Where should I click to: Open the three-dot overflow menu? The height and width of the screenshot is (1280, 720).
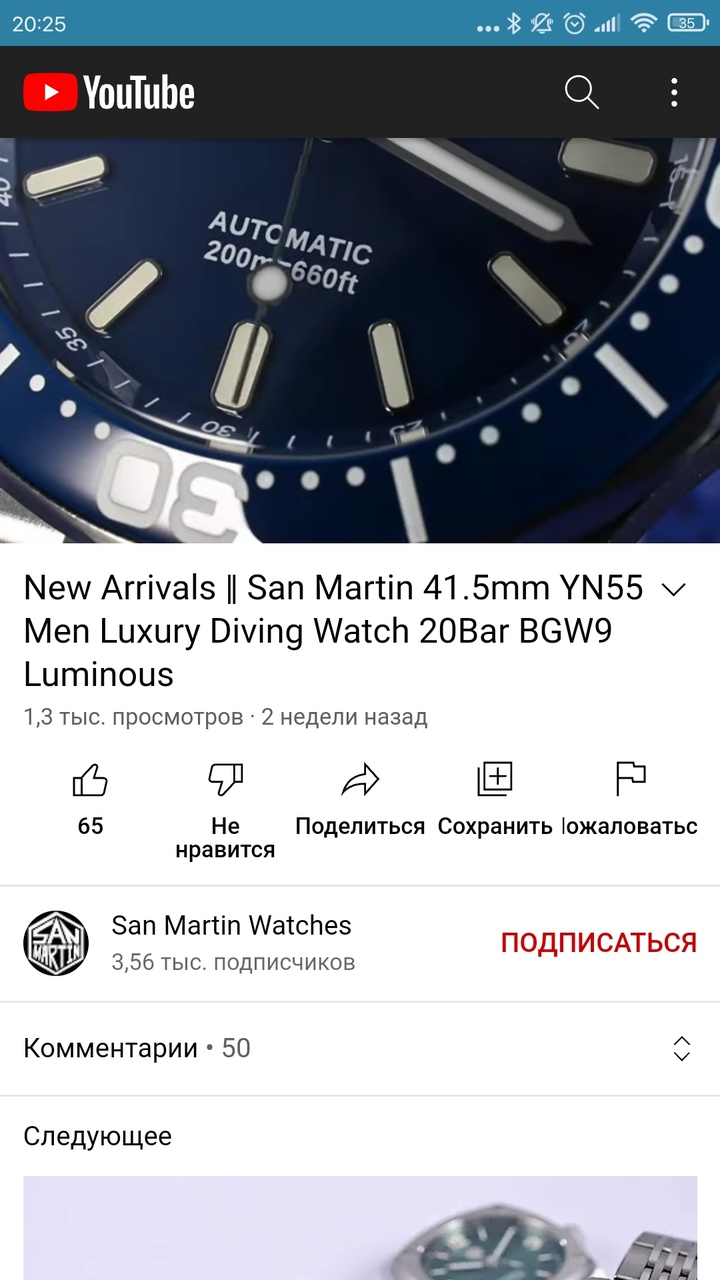point(674,92)
